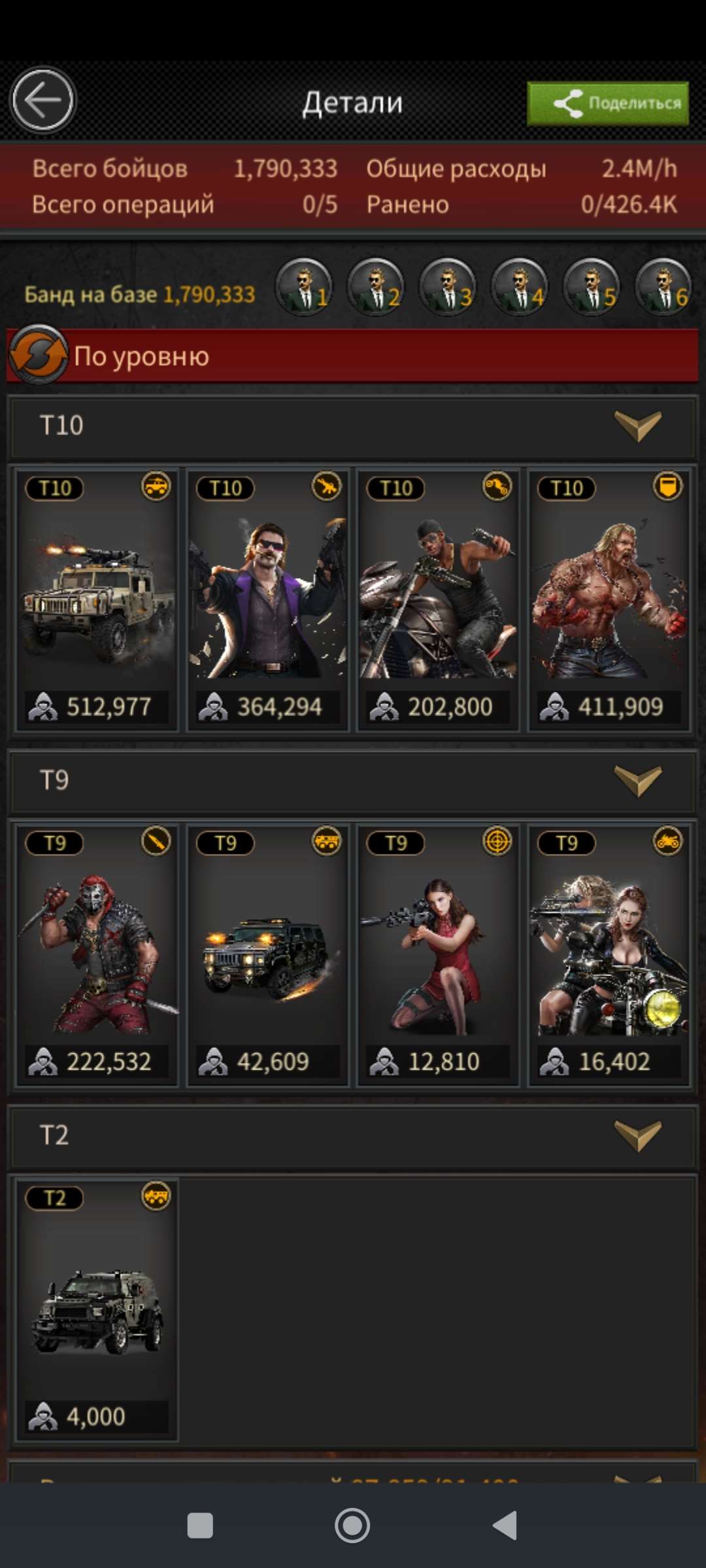Open T9 masked fighter card with 222,532

click(x=97, y=954)
